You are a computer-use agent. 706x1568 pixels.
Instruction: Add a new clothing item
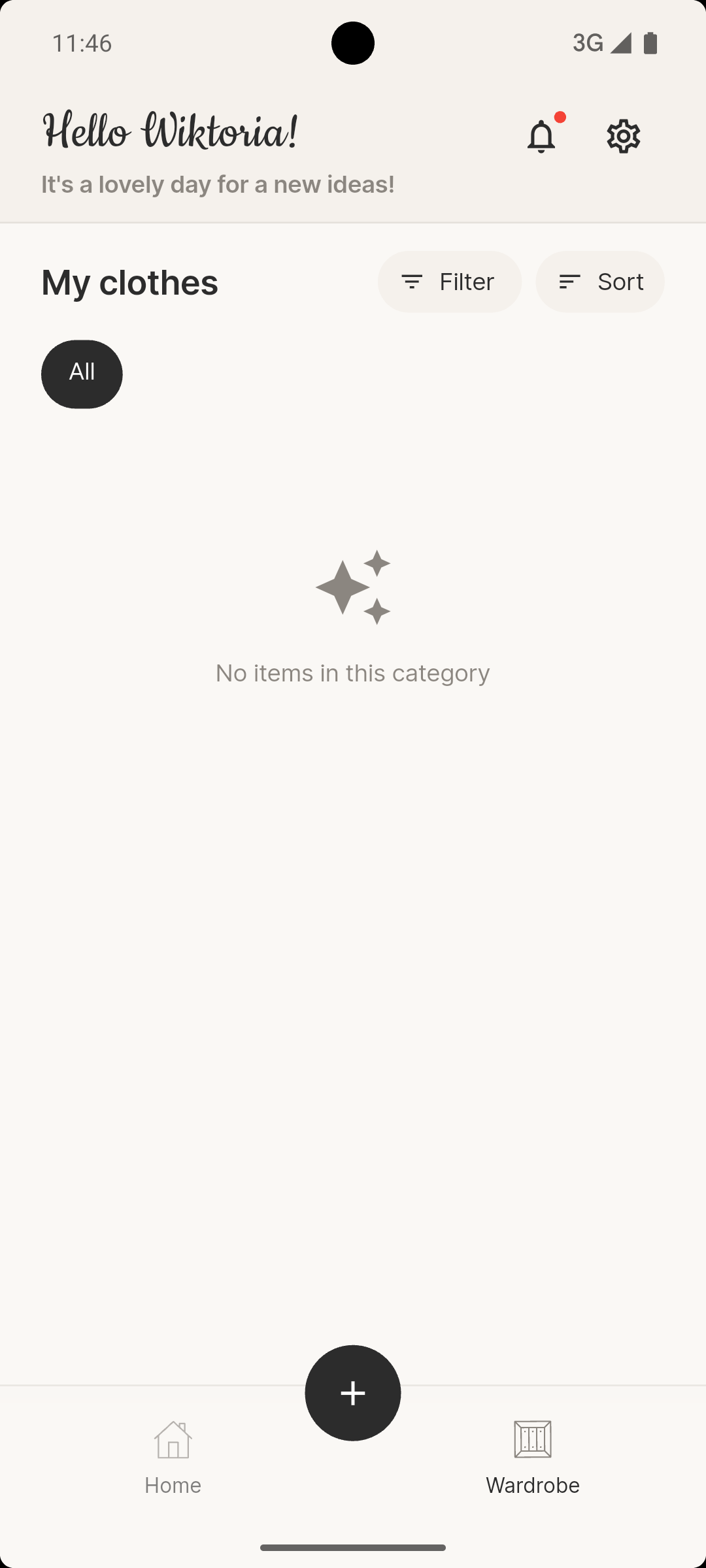click(x=353, y=1393)
